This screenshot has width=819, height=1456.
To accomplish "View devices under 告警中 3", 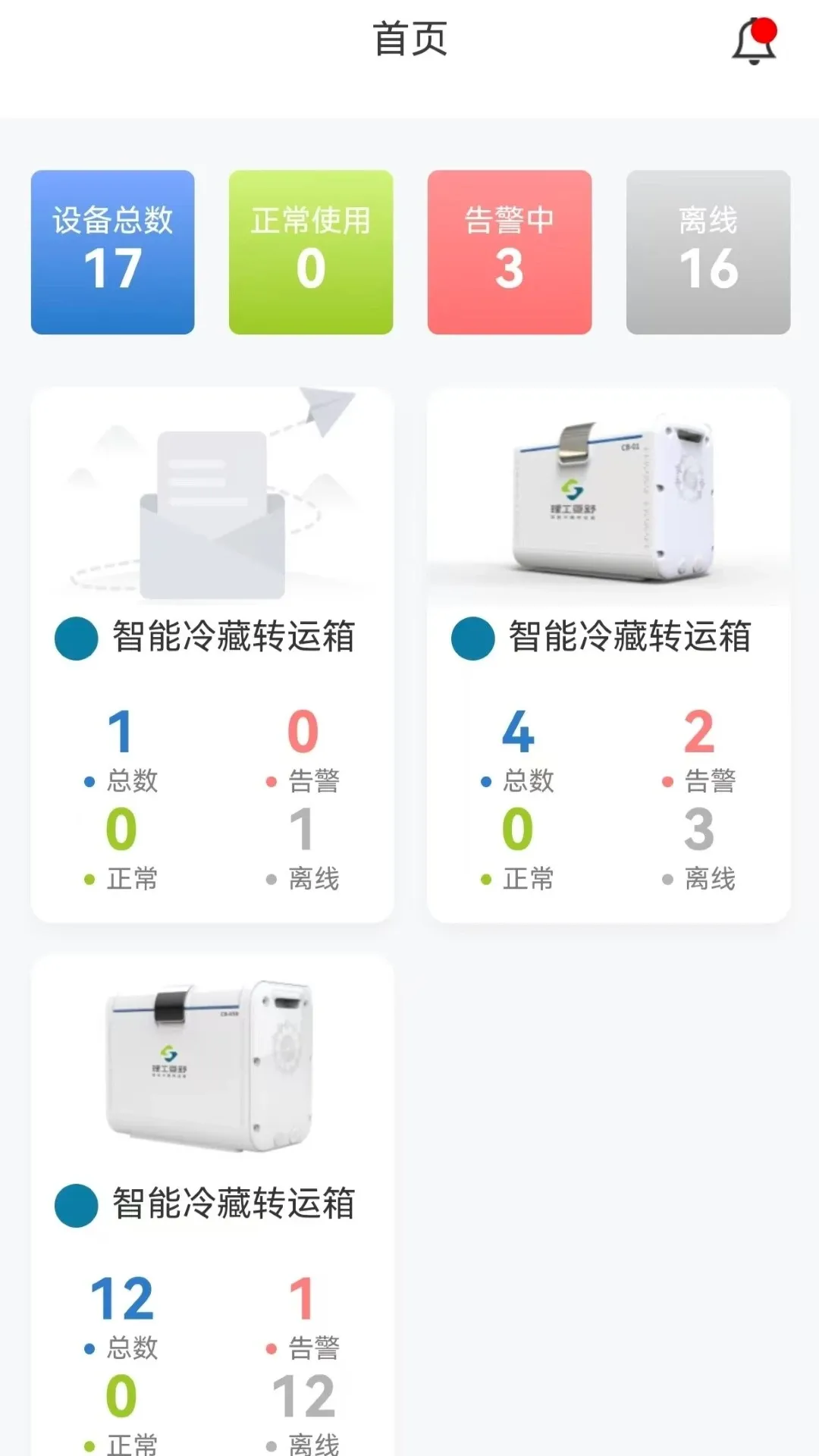I will coord(510,252).
